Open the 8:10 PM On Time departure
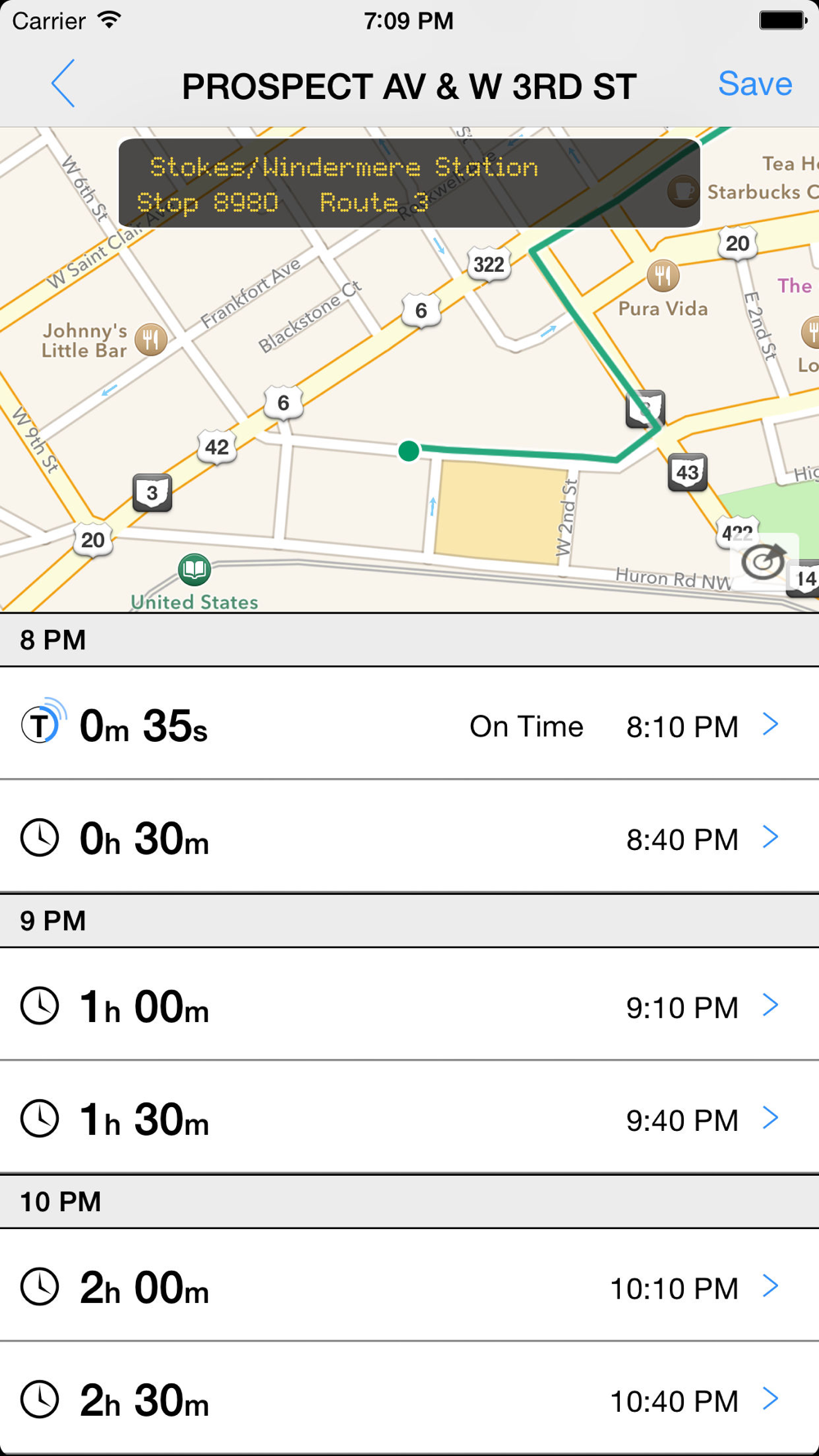The width and height of the screenshot is (819, 1456). (409, 724)
